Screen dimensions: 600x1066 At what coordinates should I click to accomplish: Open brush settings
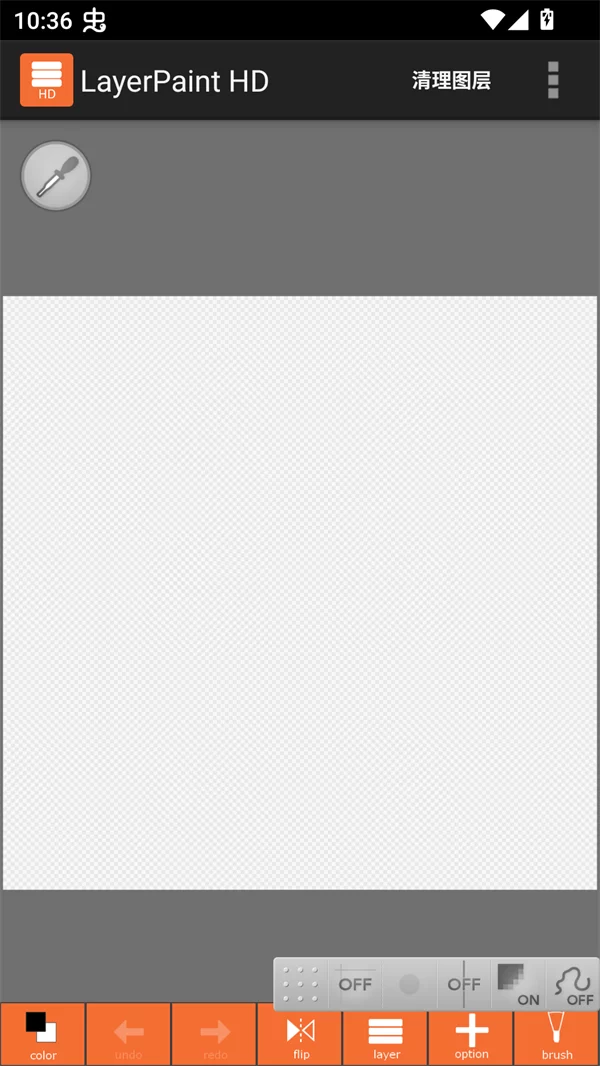(557, 1034)
